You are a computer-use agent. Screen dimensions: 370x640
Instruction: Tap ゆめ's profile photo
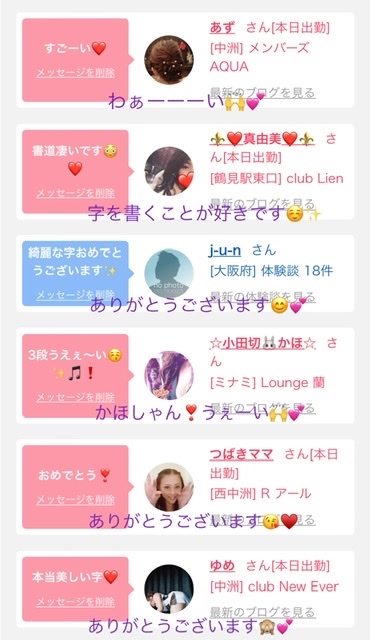(x=169, y=589)
